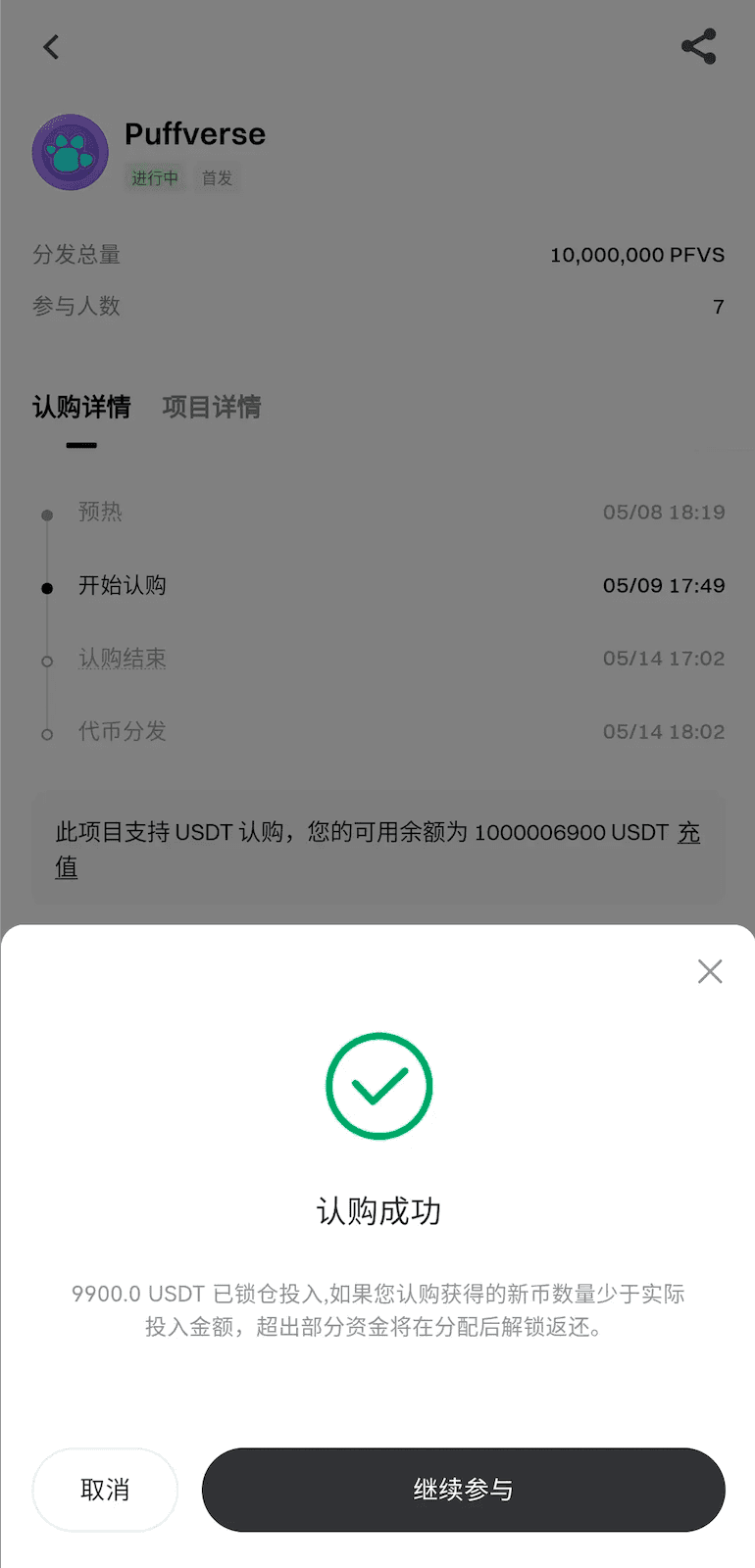
Task: Open the 充值 recharge link
Action: tap(688, 833)
